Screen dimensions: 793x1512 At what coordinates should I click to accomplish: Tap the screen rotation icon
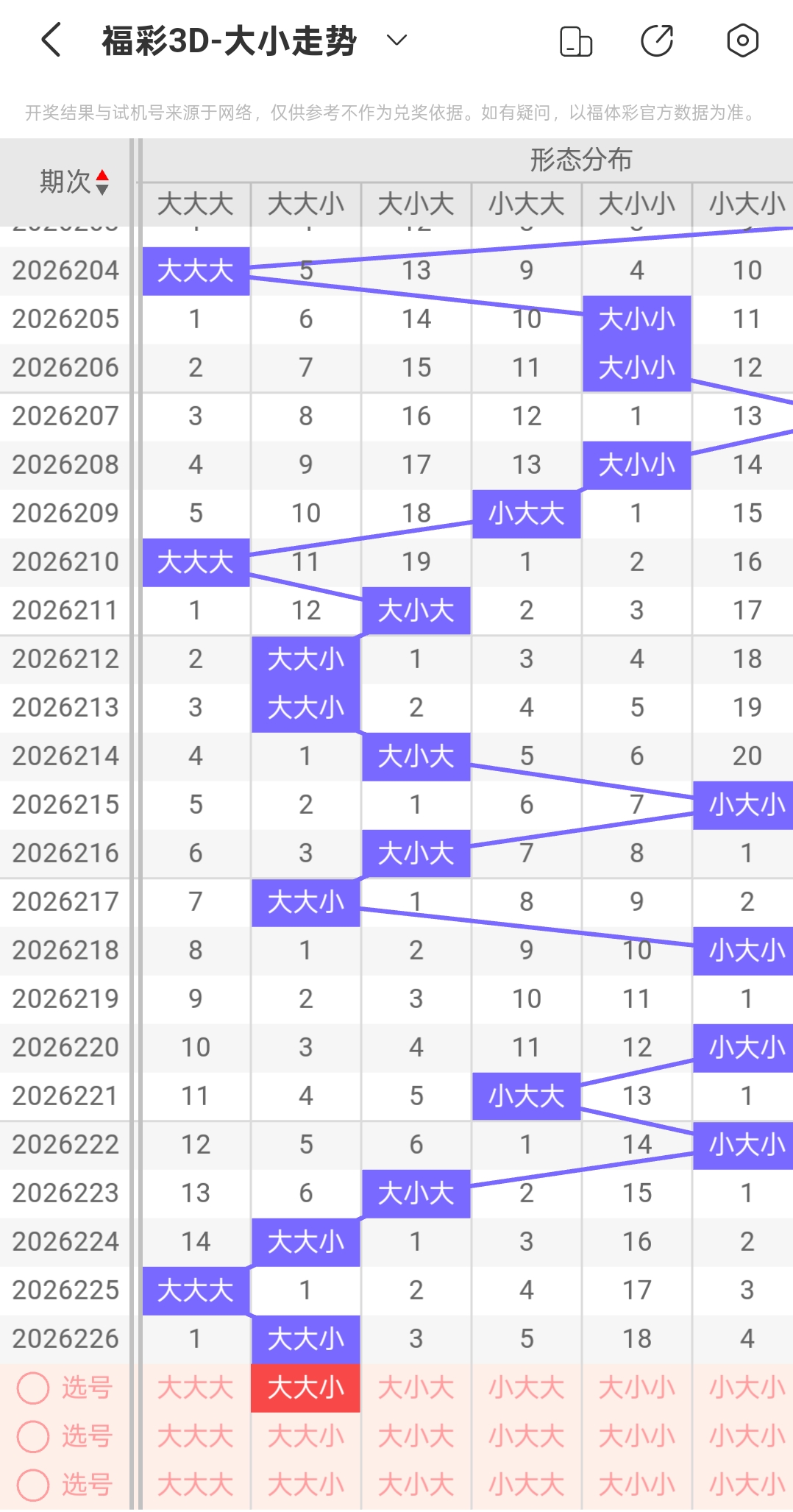pos(576,40)
